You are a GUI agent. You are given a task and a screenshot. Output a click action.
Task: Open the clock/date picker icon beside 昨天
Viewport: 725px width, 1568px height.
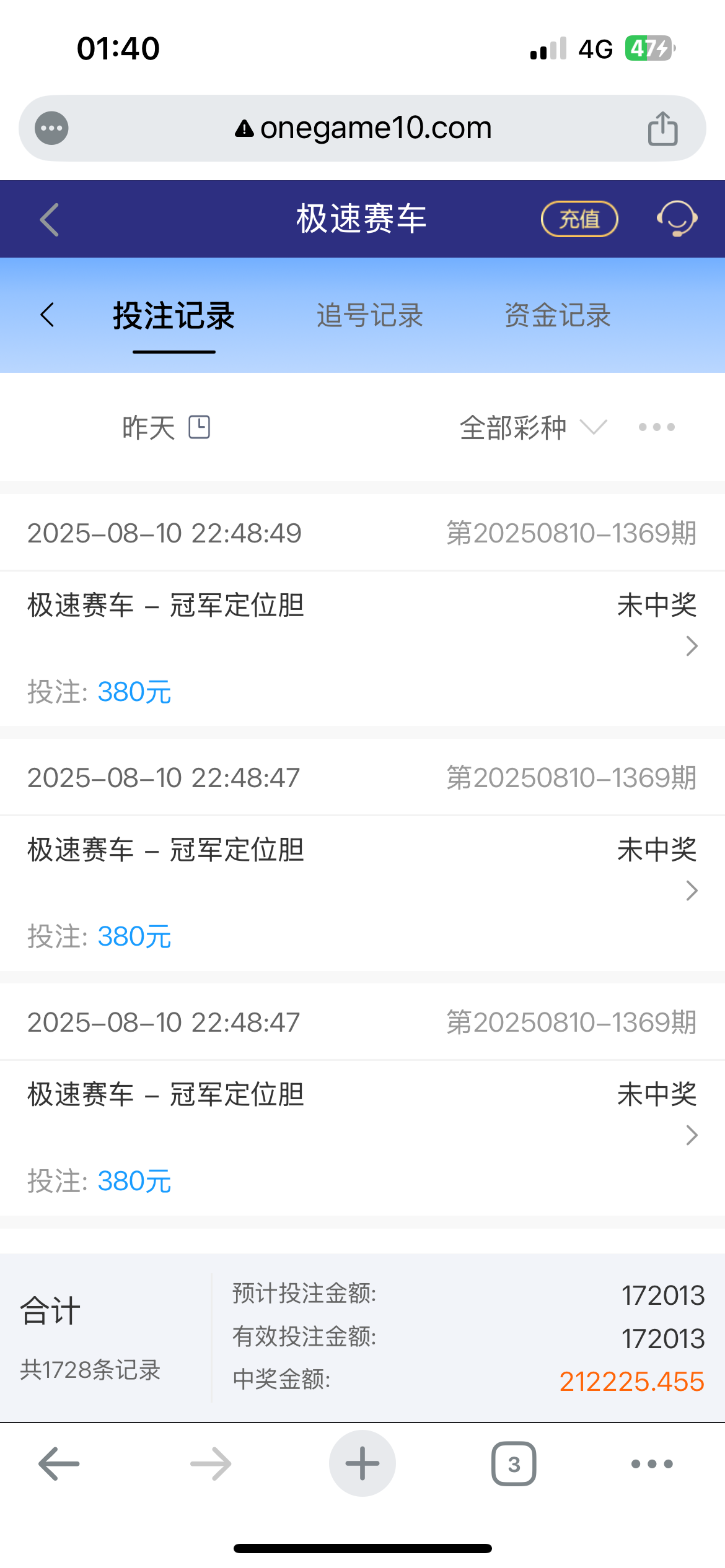click(197, 427)
